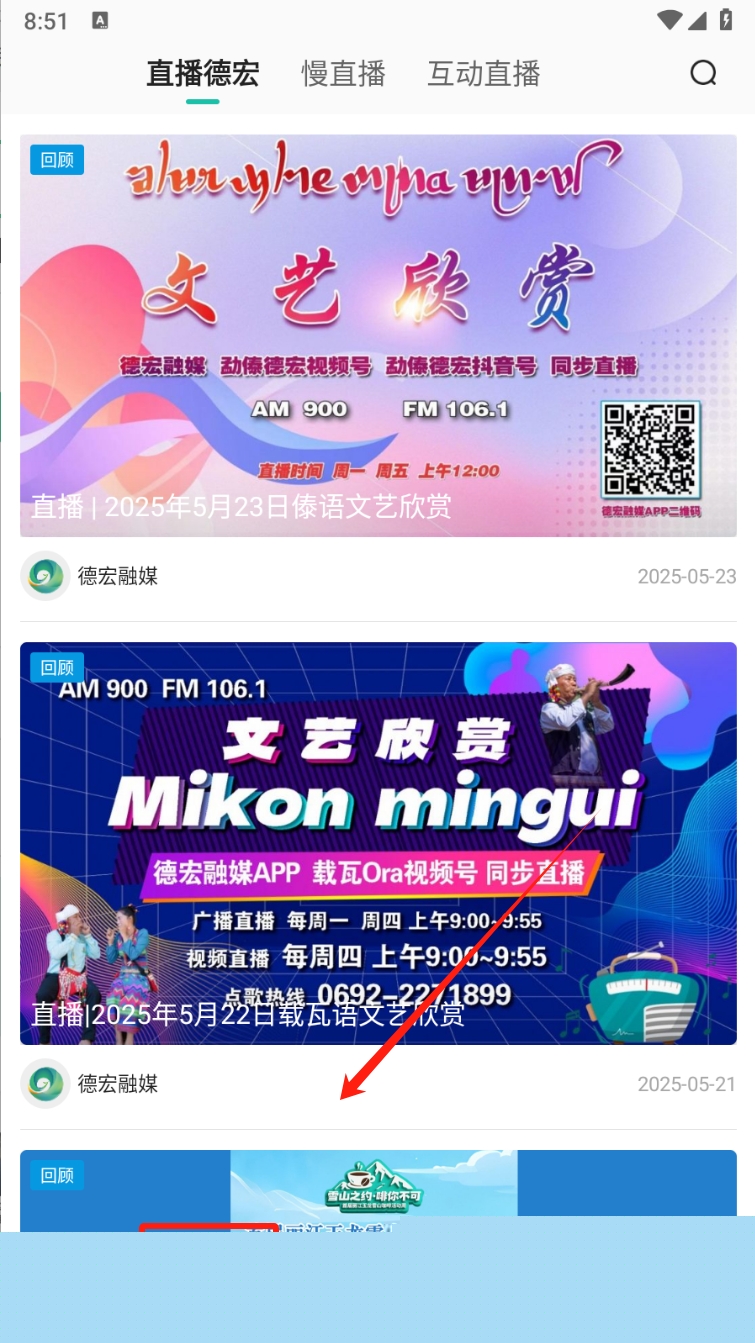
Task: Open the 雪山之约 replay card
Action: tap(378, 1188)
